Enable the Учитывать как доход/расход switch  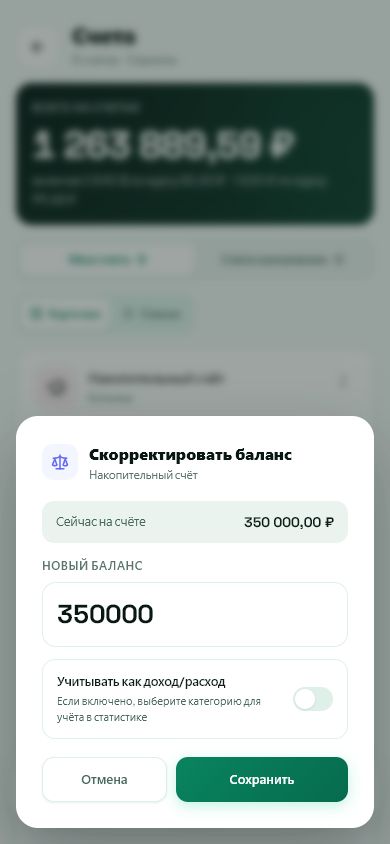[313, 699]
